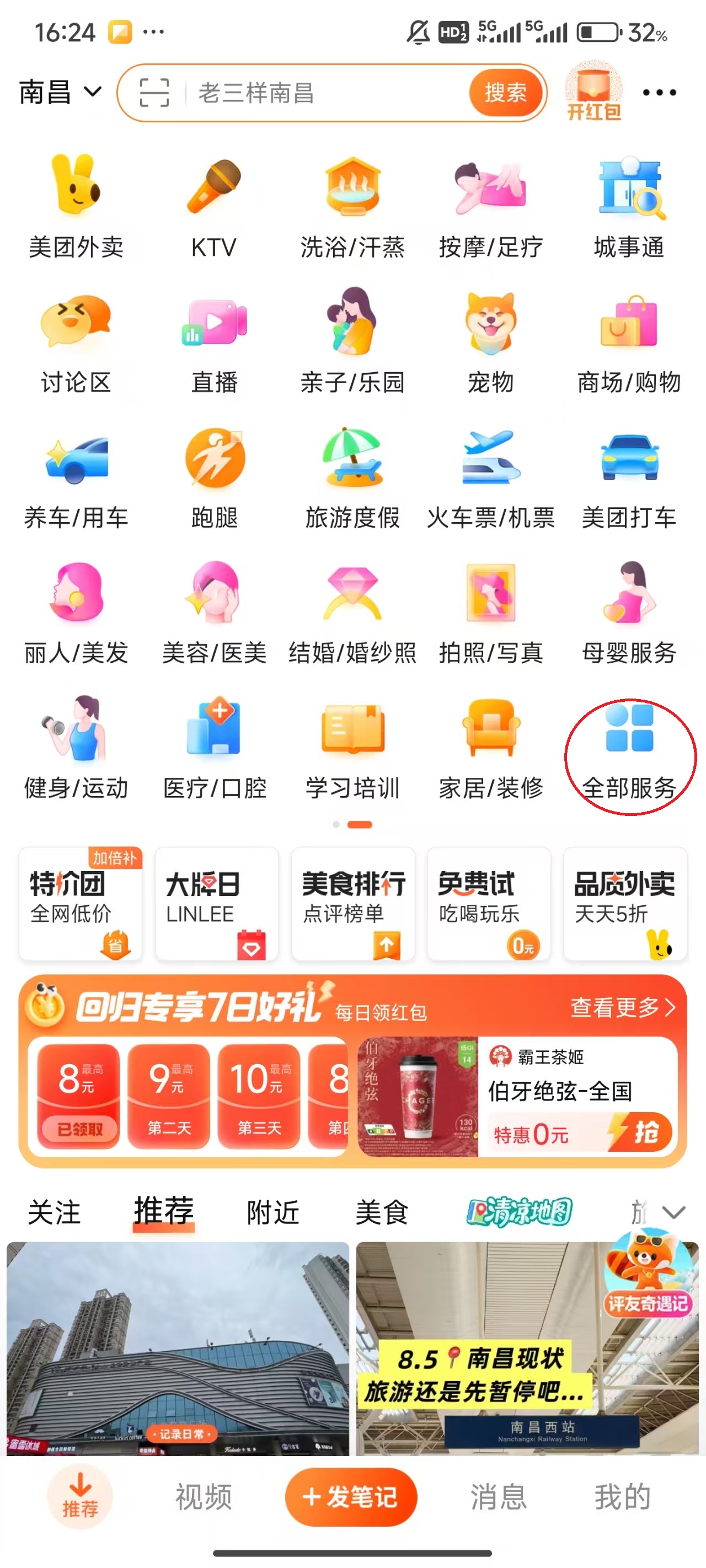This screenshot has width=706, height=1568.
Task: Open the ellipsis more options menu
Action: click(659, 92)
